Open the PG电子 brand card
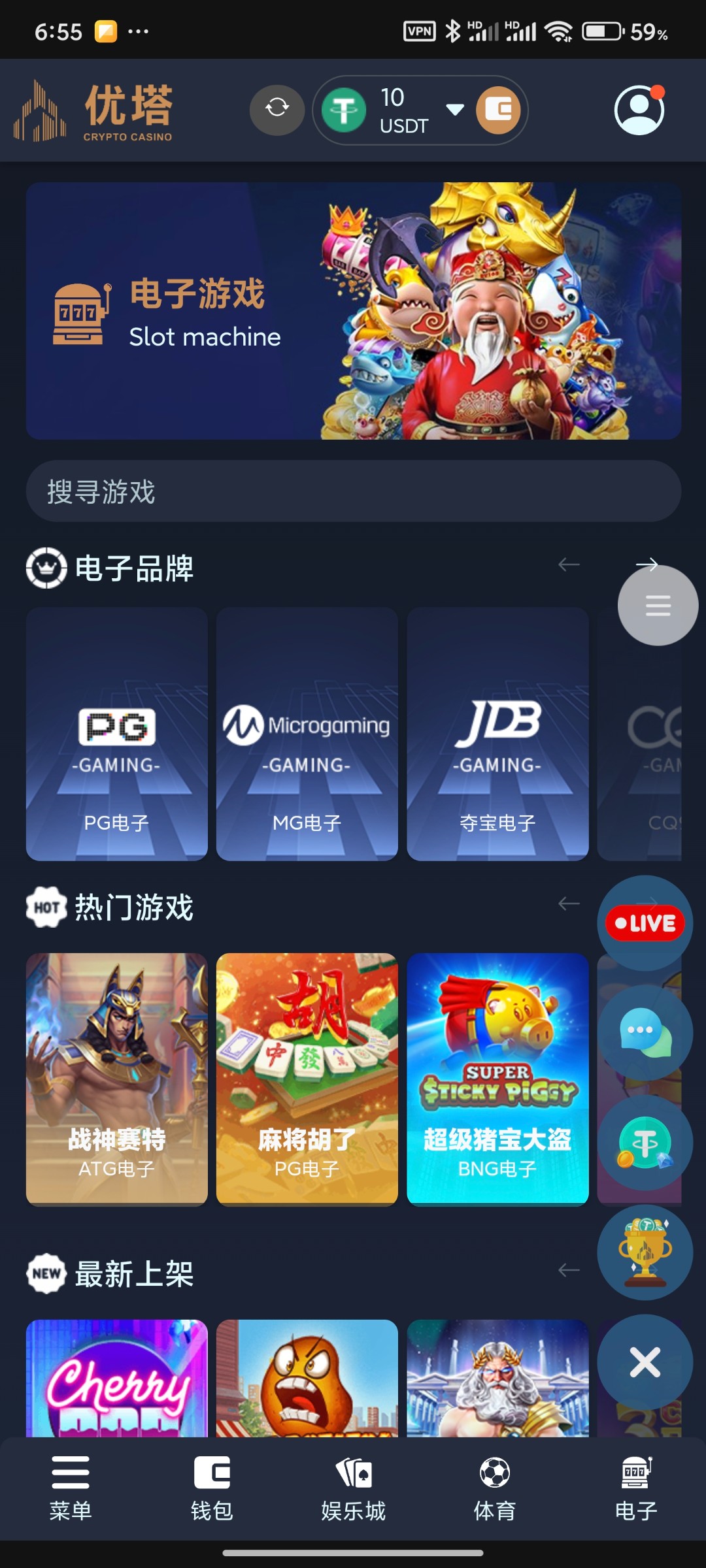The height and width of the screenshot is (1568, 706). (117, 733)
